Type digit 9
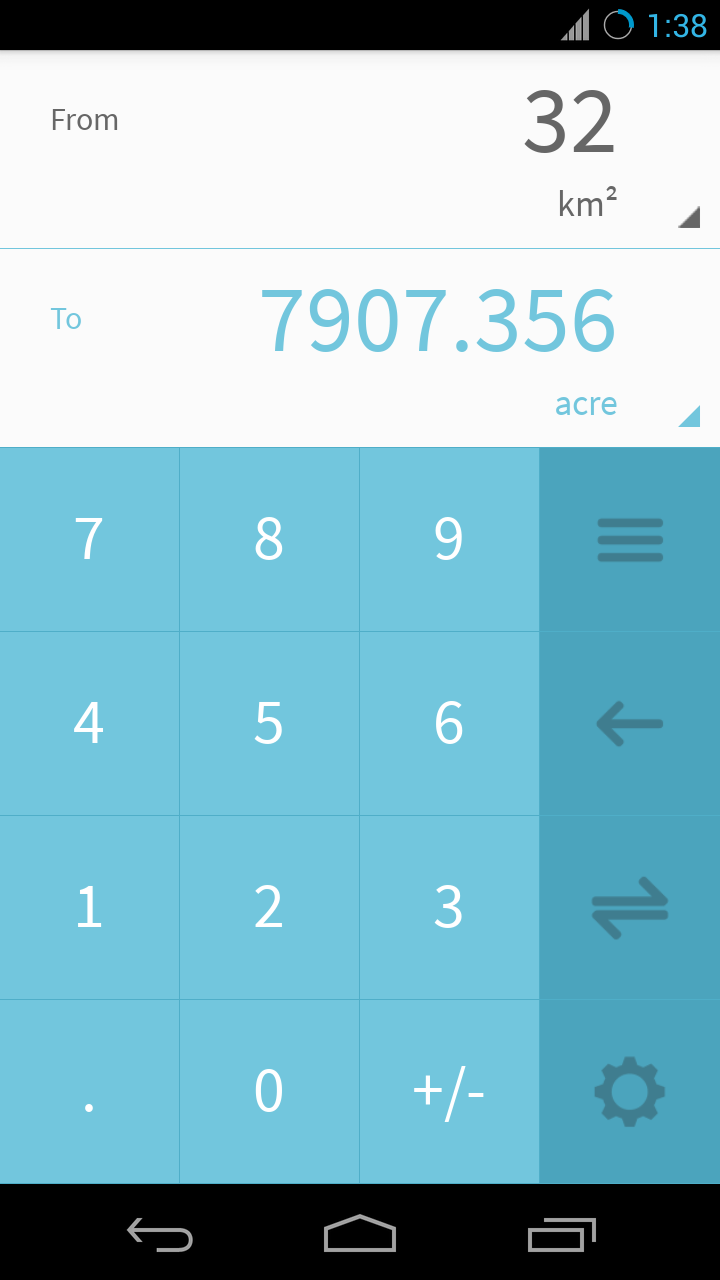 [449, 540]
